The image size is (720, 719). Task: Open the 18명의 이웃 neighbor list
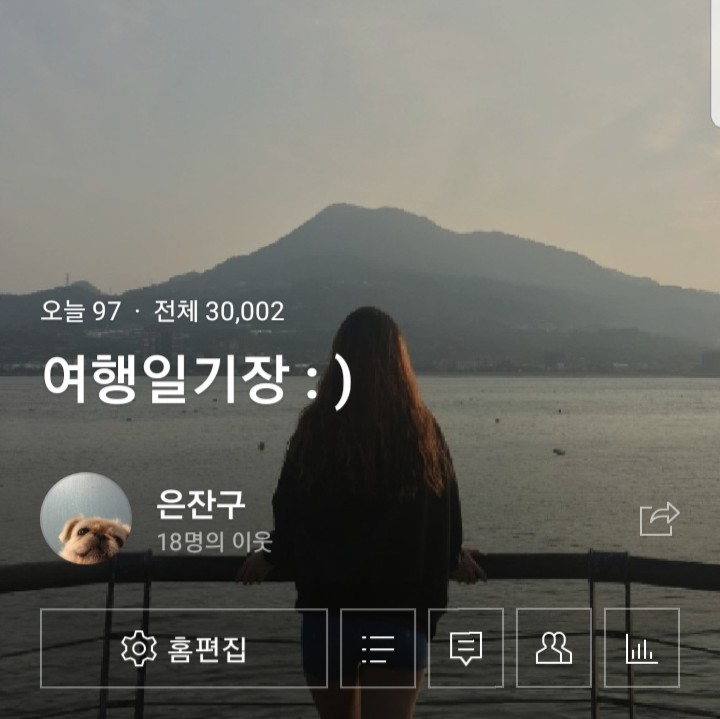coord(214,542)
